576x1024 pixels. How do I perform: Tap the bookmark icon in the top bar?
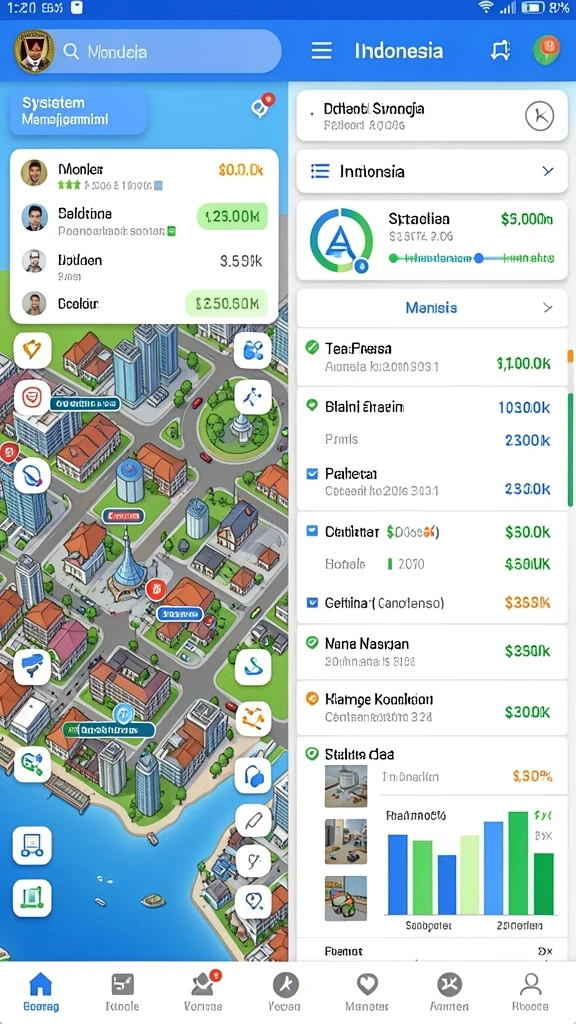click(500, 51)
